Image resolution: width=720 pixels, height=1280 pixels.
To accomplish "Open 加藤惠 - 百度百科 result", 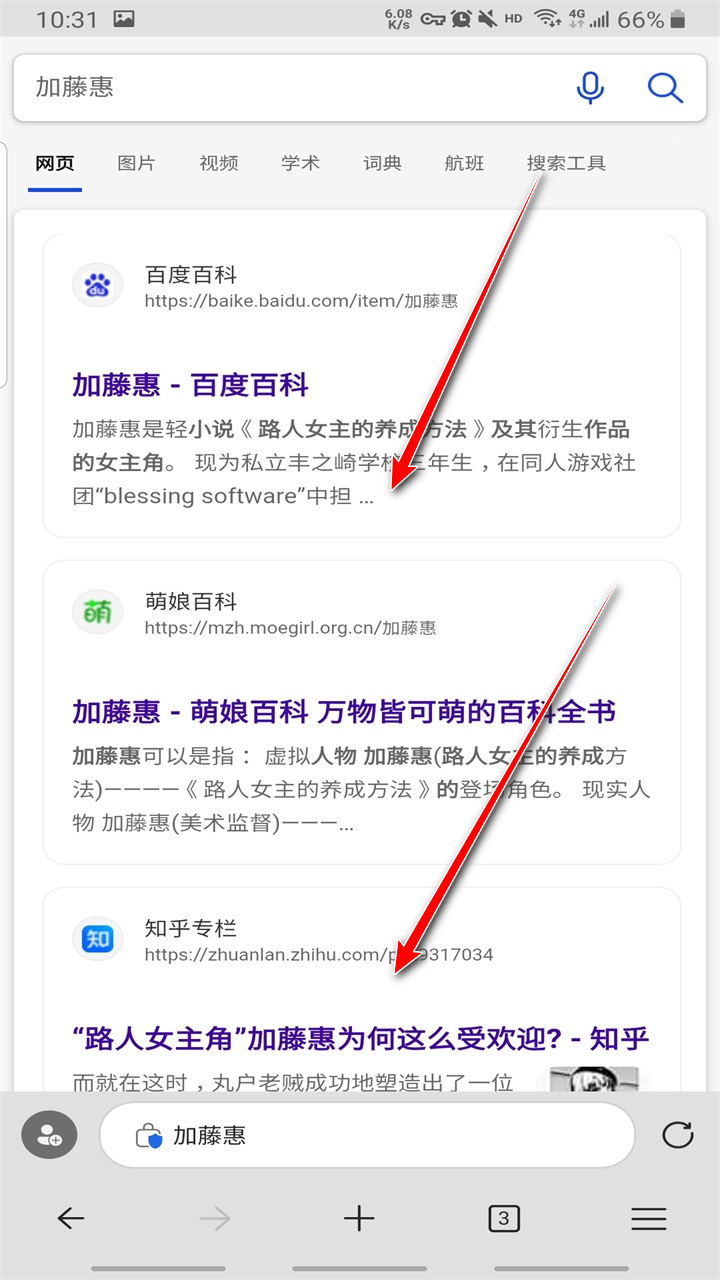I will 190,385.
